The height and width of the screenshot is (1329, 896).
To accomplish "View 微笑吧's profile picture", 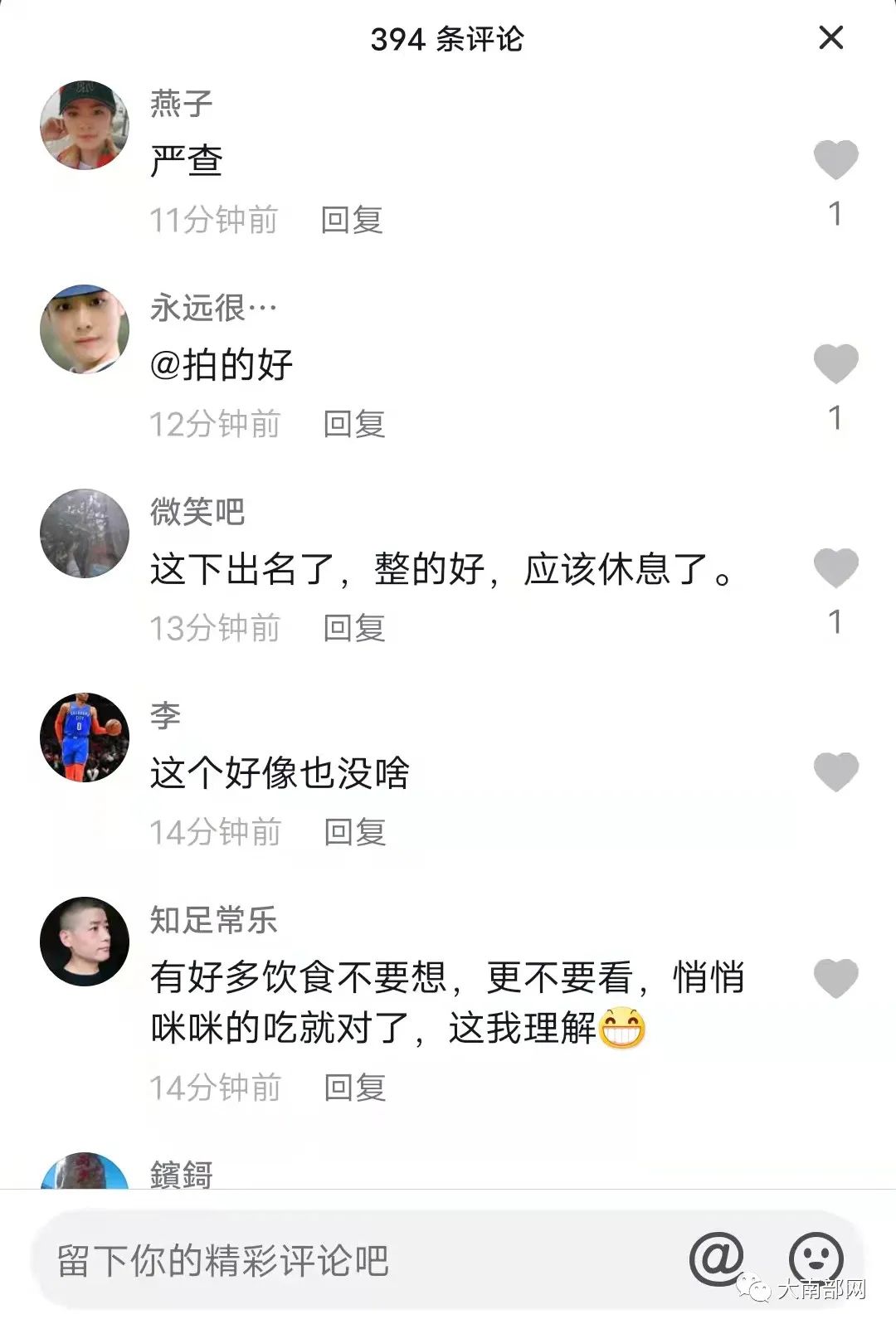I will pos(85,533).
